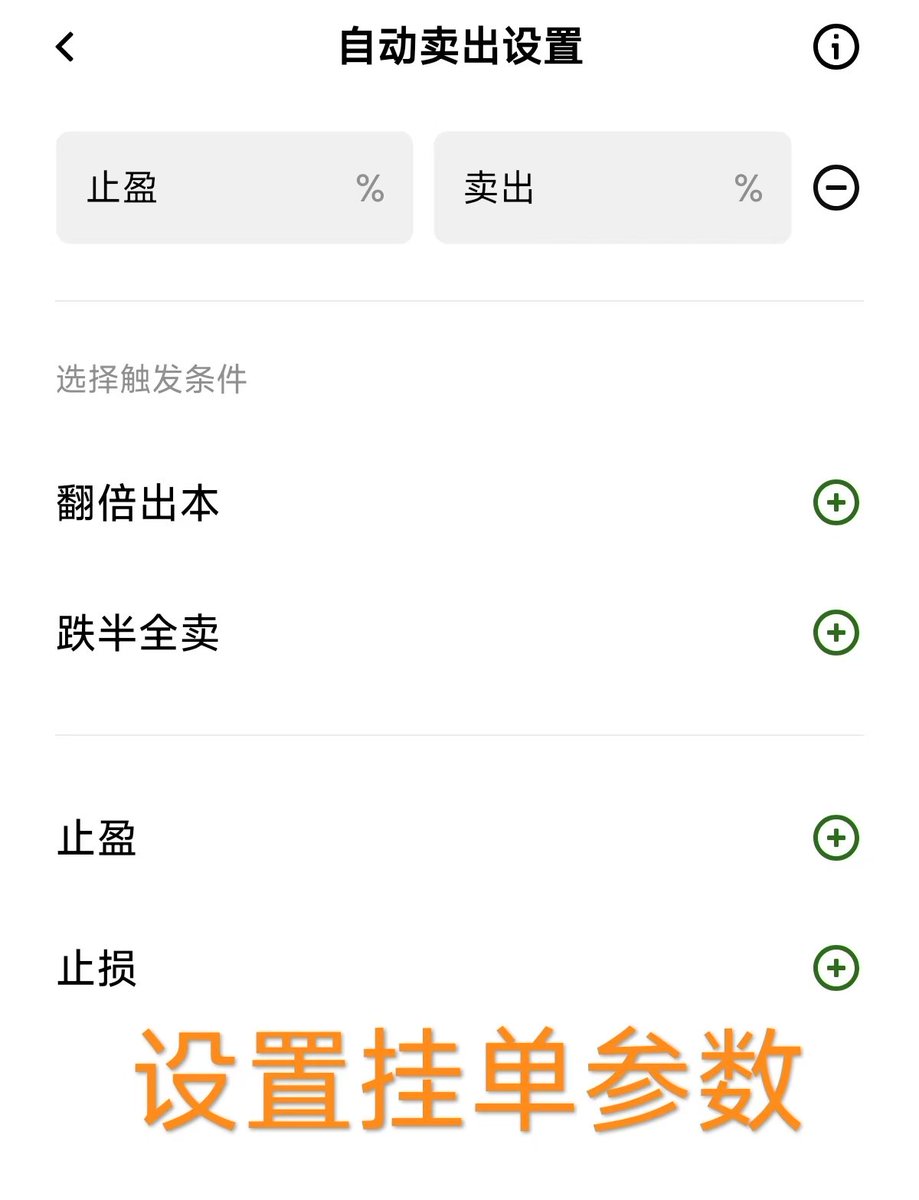Image resolution: width=919 pixels, height=1200 pixels.
Task: Focus the 卖出 percentage input field
Action: point(612,188)
